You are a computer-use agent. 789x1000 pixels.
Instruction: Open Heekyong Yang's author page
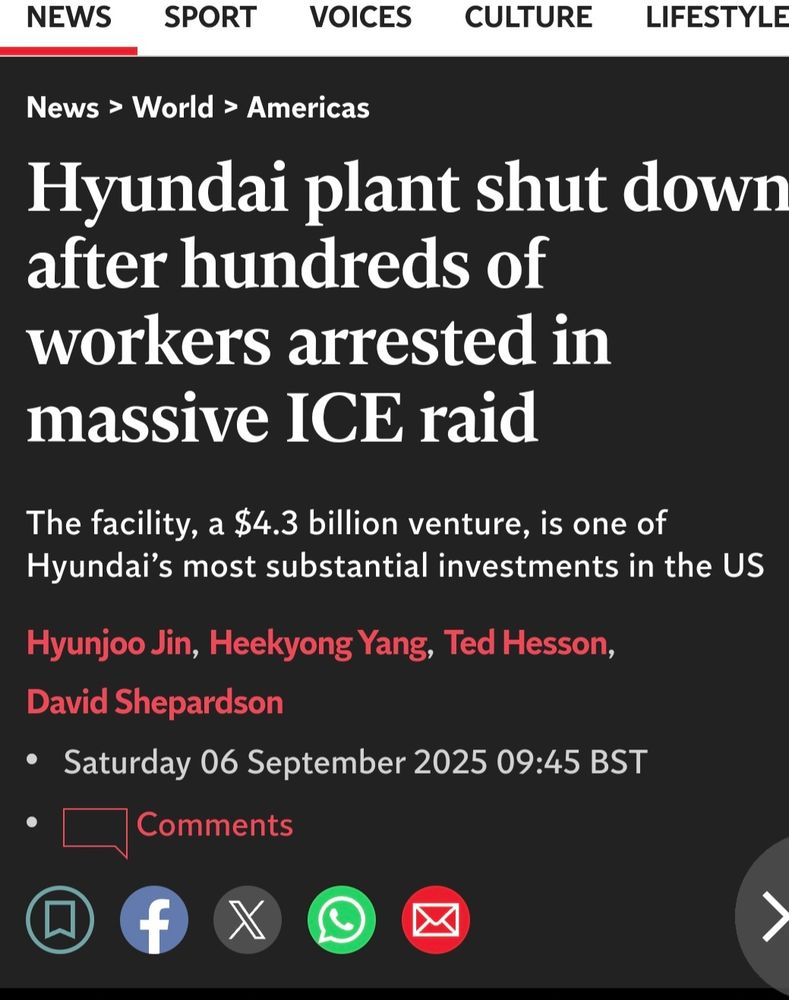[x=318, y=643]
